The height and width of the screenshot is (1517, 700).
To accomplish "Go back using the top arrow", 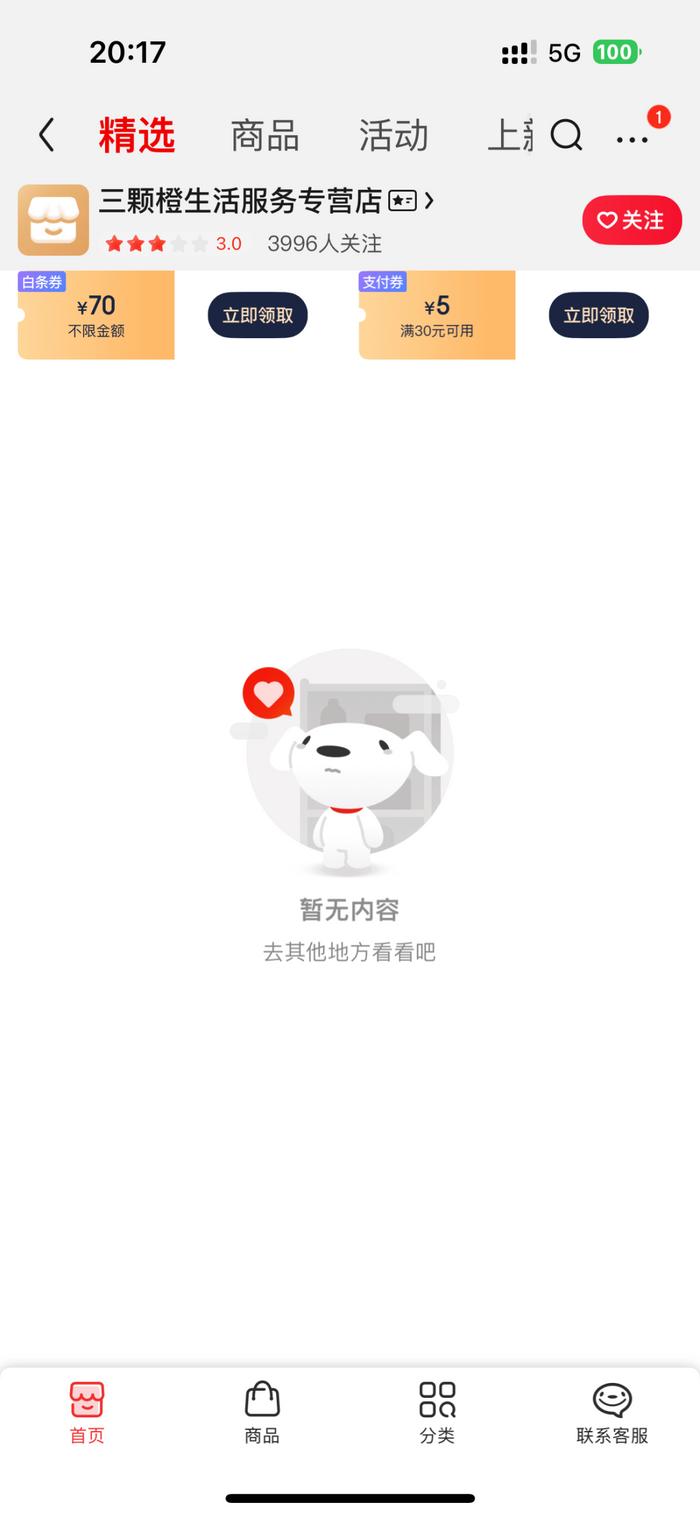I will (x=46, y=135).
